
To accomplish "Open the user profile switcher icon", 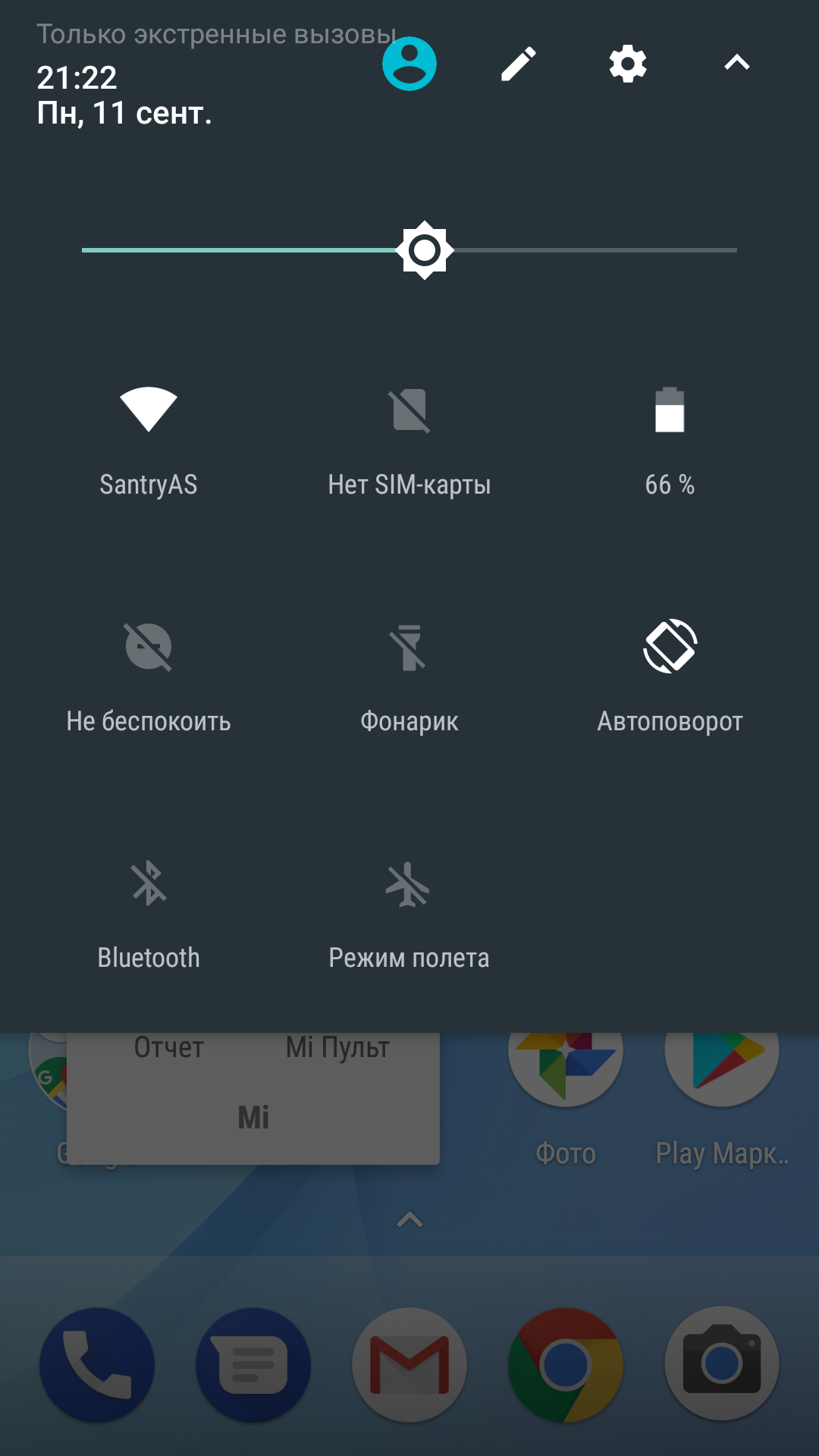I will click(x=409, y=64).
